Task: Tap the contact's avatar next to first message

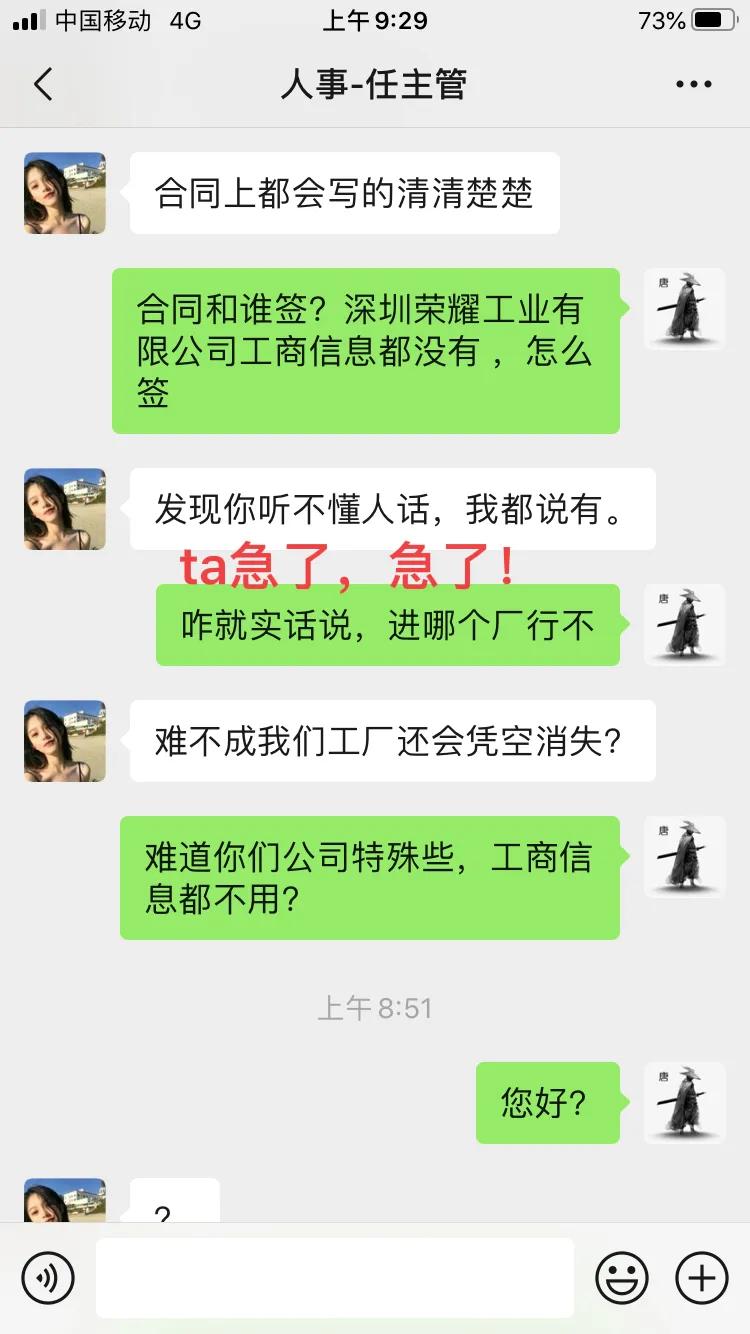Action: point(64,193)
